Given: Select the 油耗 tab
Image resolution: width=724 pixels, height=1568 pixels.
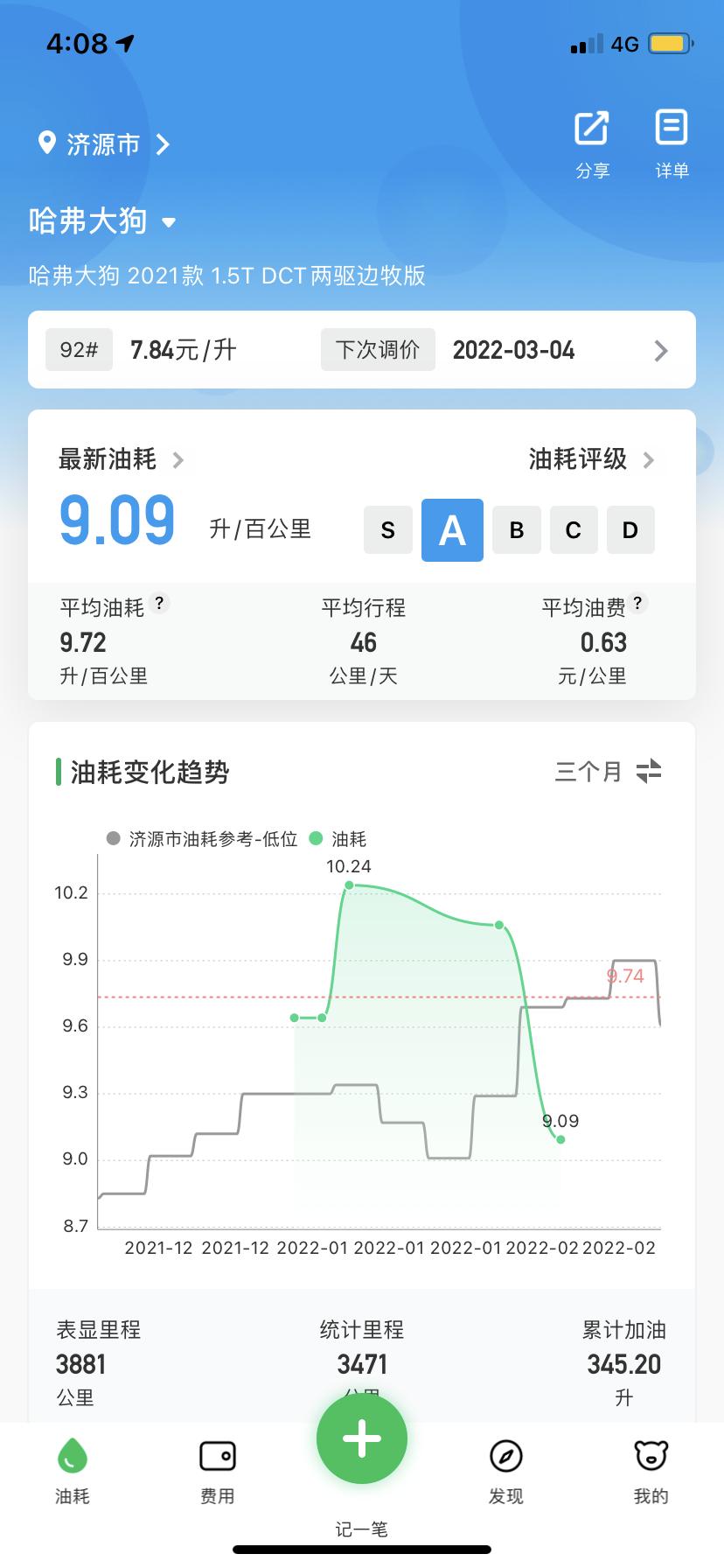Looking at the screenshot, I should (x=73, y=1472).
